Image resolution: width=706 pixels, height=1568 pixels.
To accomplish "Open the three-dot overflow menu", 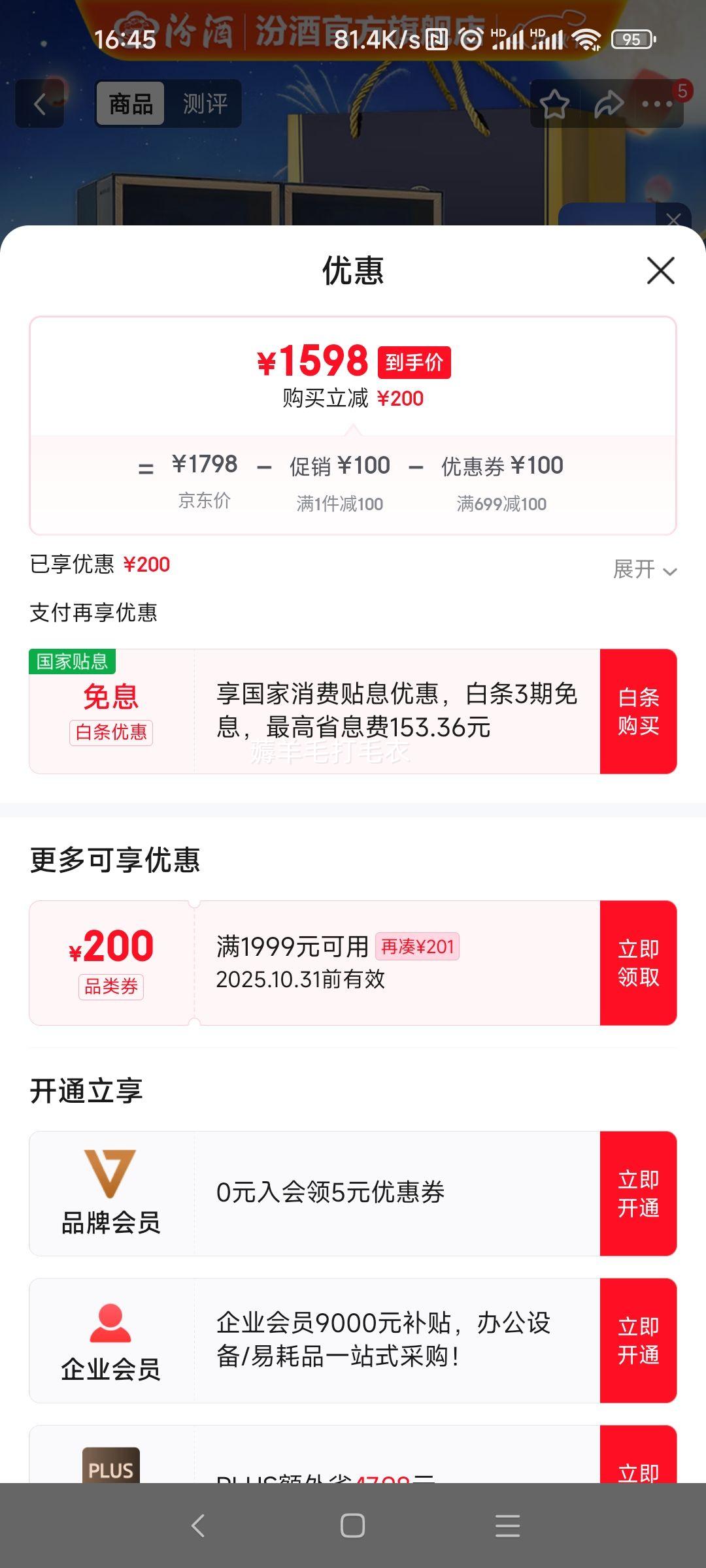I will click(656, 105).
